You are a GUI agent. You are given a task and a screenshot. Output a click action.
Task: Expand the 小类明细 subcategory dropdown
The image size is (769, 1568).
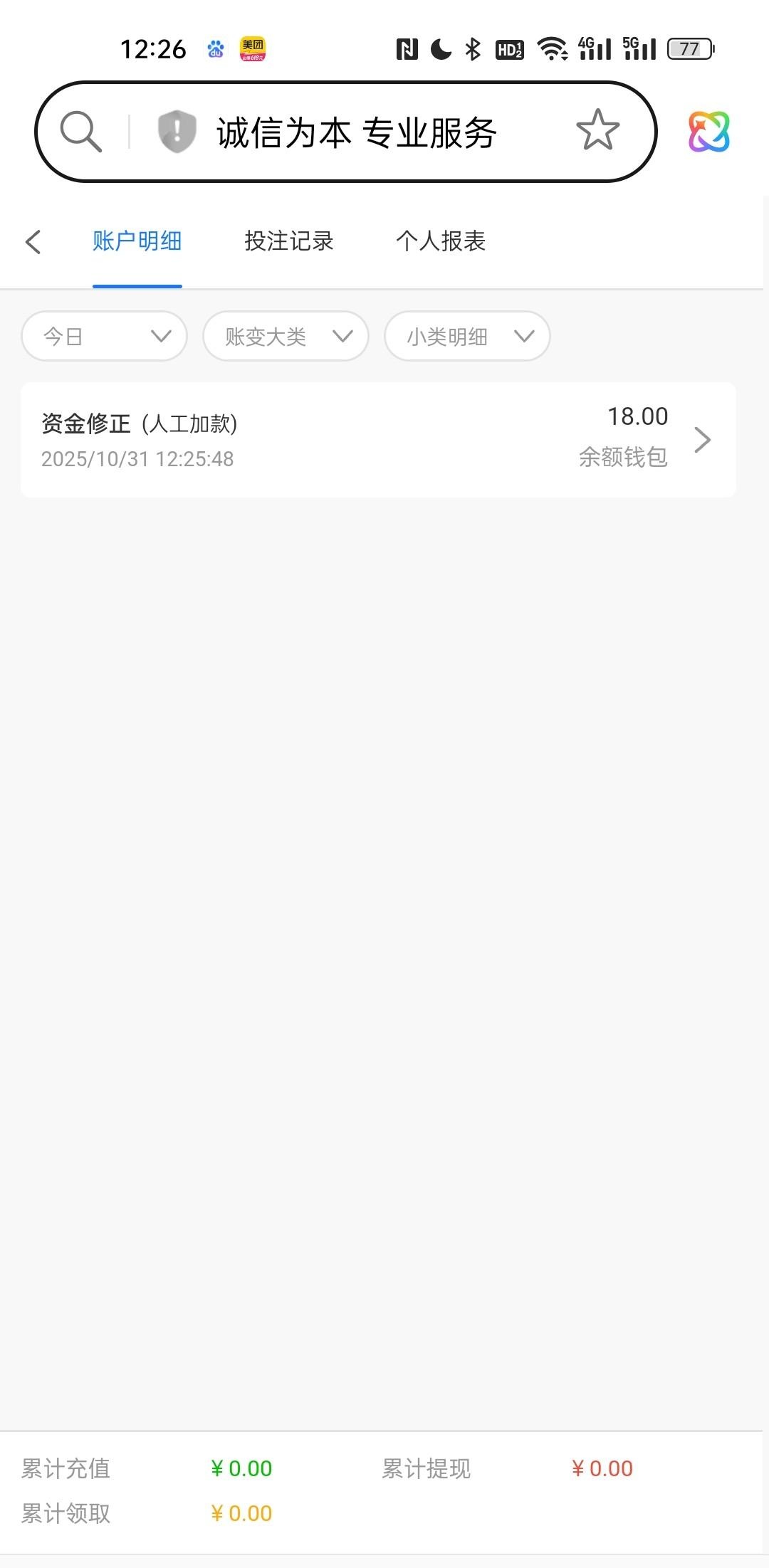pyautogui.click(x=466, y=336)
